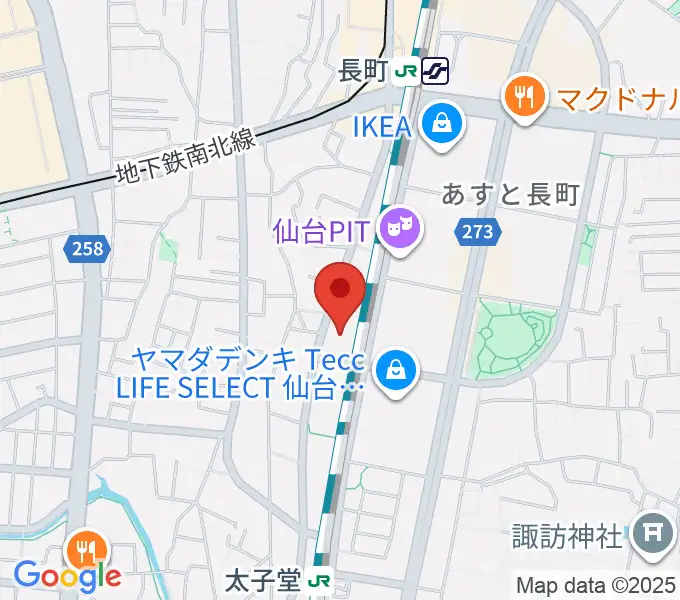680x600 pixels.
Task: Select the マクドナルド restaurant marker
Action: (x=522, y=98)
